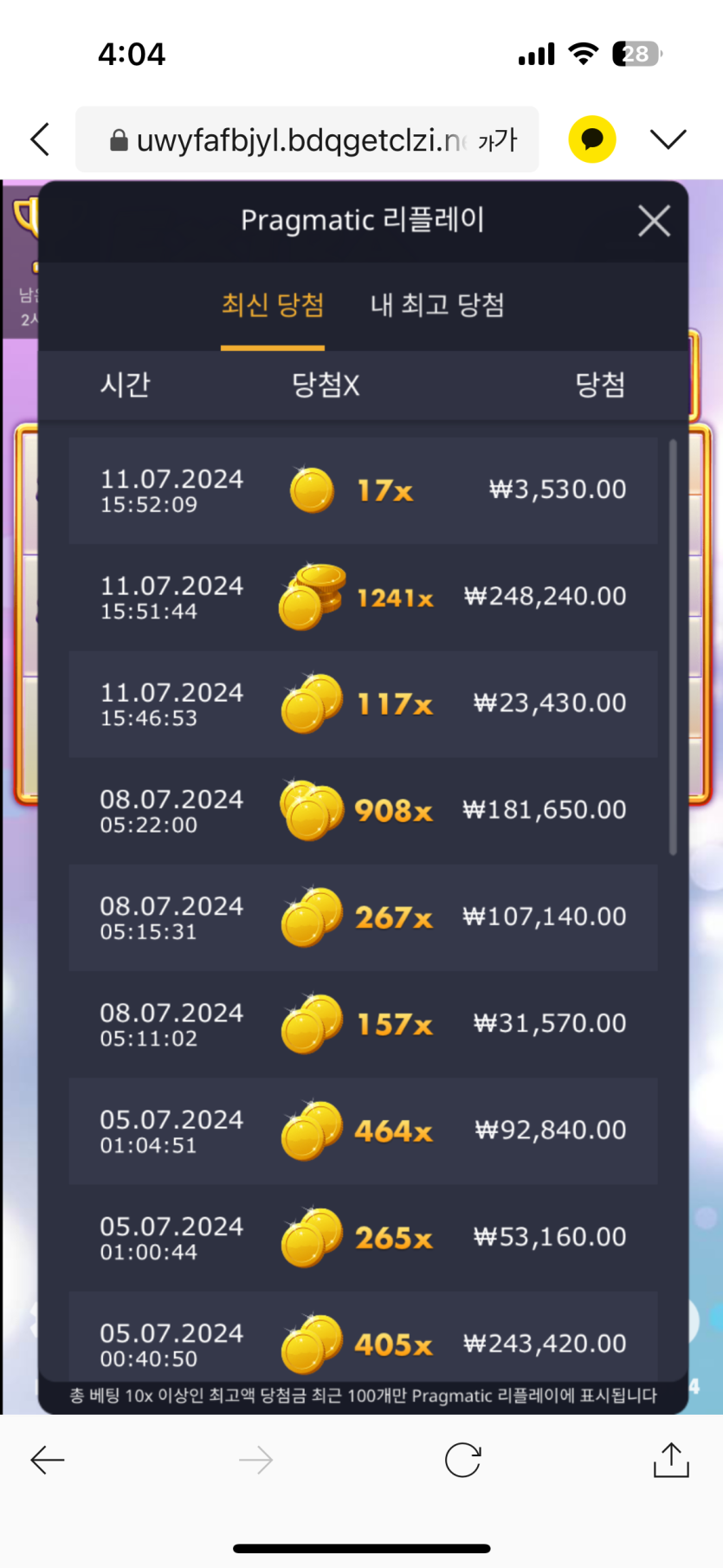Open the replay for the 1241x win
The image size is (723, 1568).
[363, 597]
